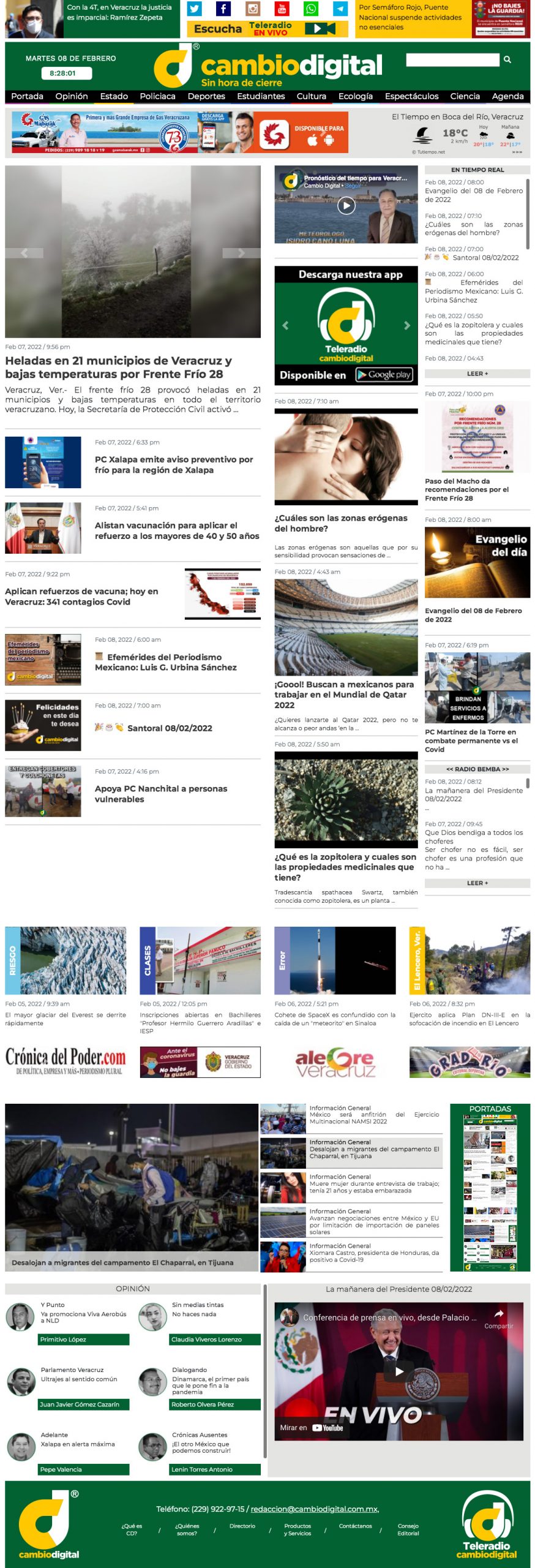This screenshot has width=535, height=1568.
Task: Focus the header search field
Action: tap(452, 59)
